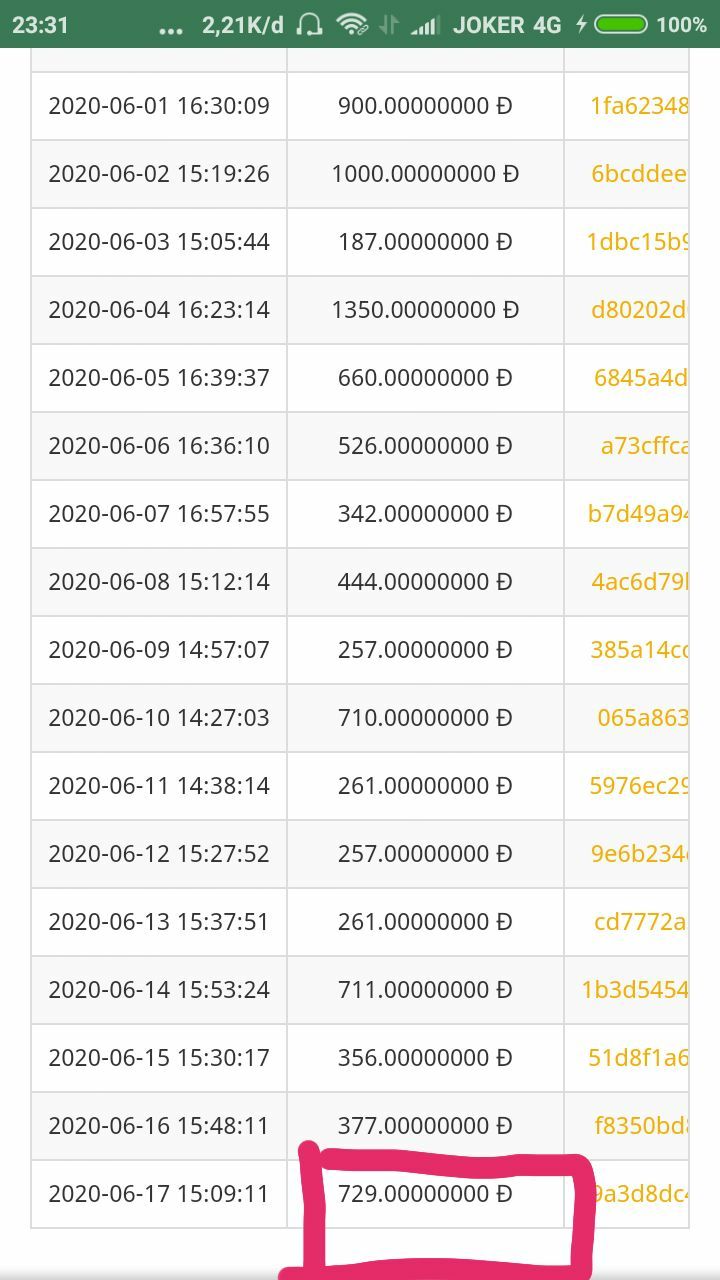Screen dimensions: 720x1280
Task: Tap the 385a14c transaction hash
Action: pos(639,649)
